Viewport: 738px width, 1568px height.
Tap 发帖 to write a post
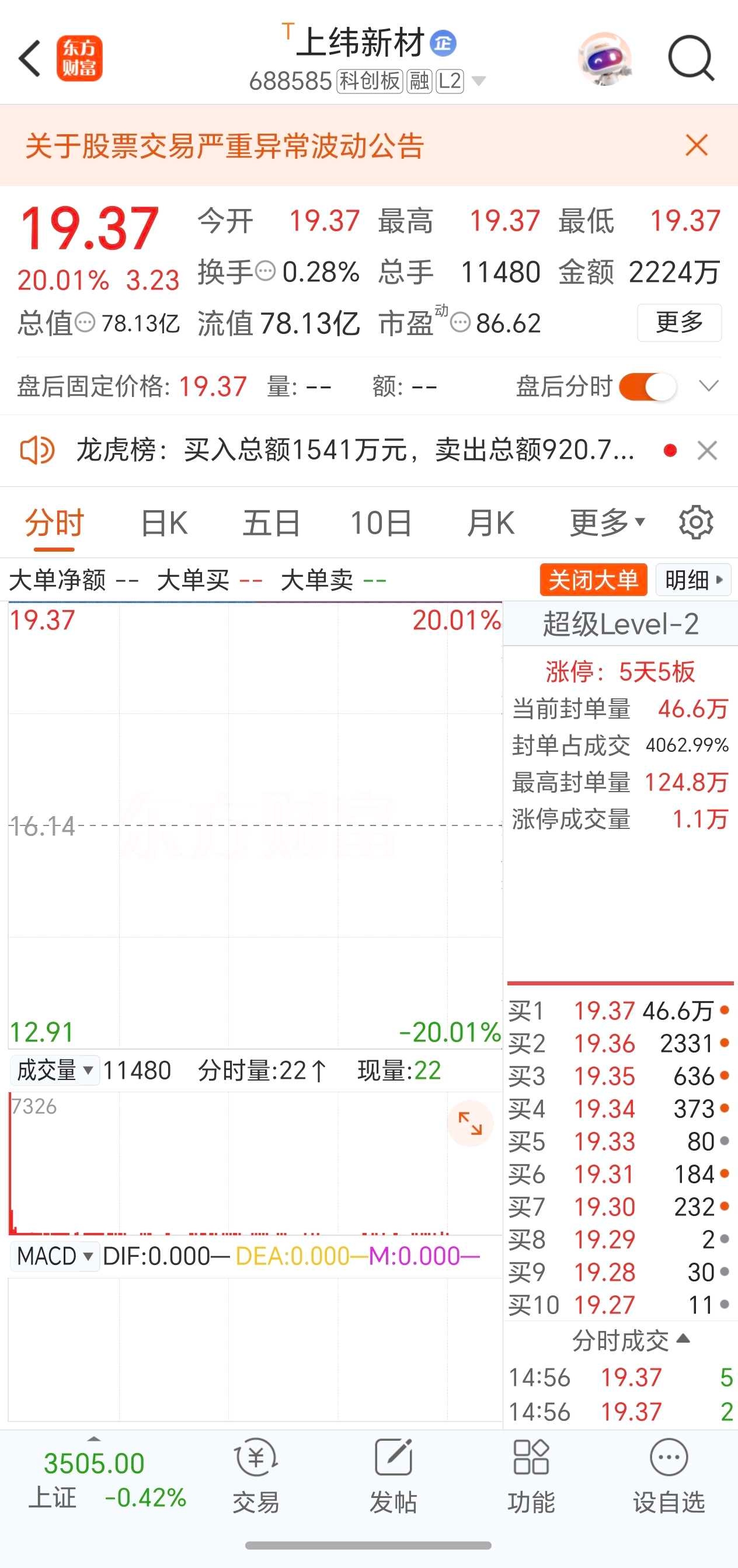point(394,1477)
